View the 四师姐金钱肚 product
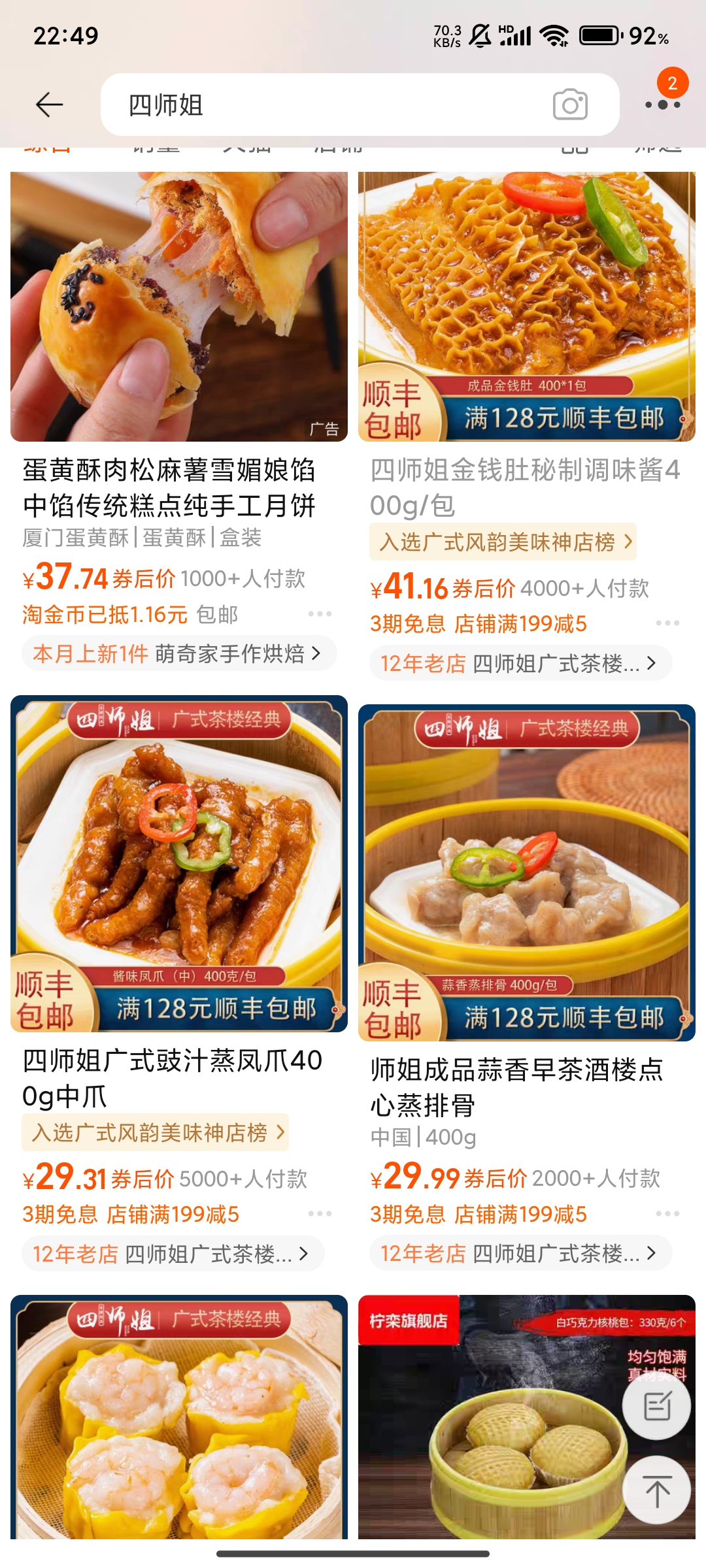Image resolution: width=706 pixels, height=1568 pixels. pos(526,307)
